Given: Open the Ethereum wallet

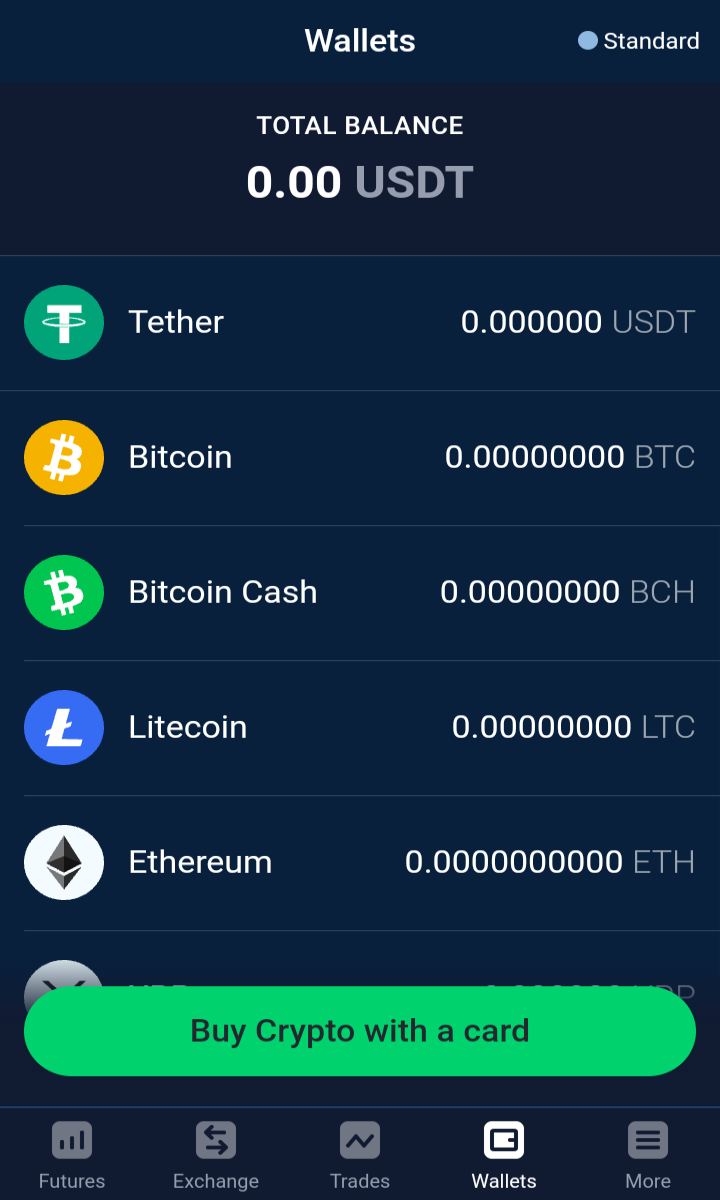Looking at the screenshot, I should click(x=360, y=863).
